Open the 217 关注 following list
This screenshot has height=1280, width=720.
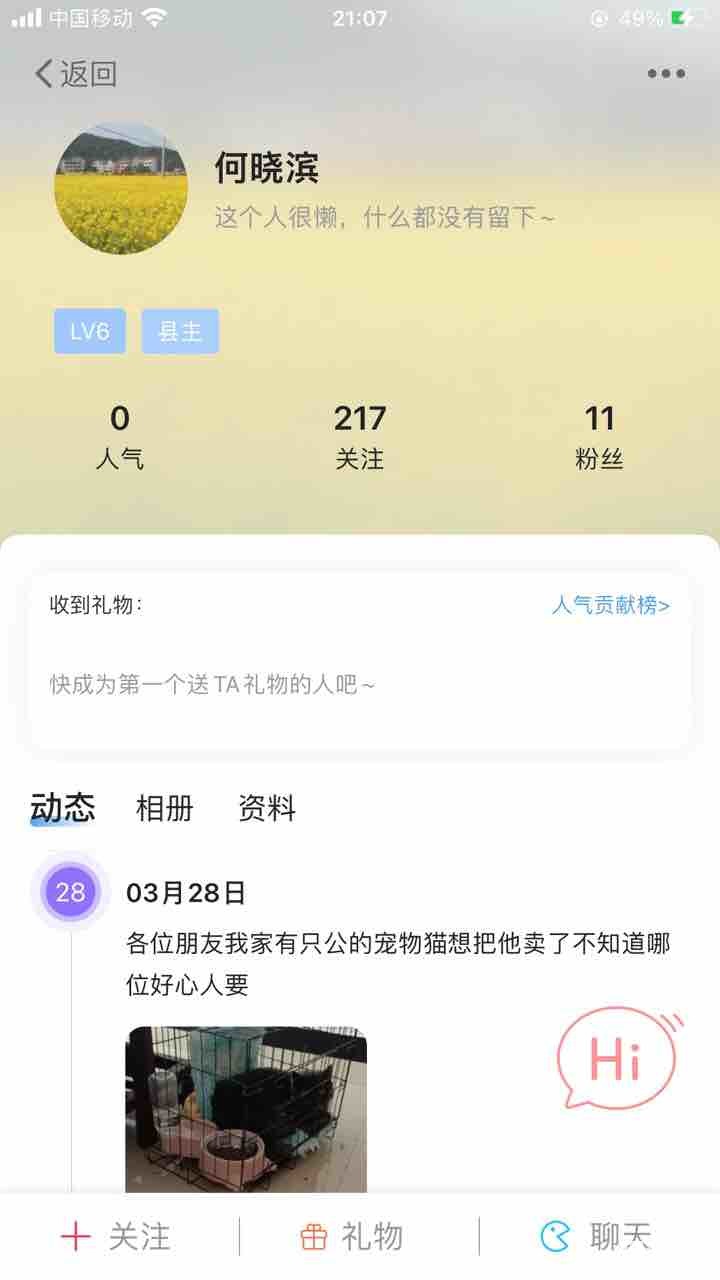(360, 437)
